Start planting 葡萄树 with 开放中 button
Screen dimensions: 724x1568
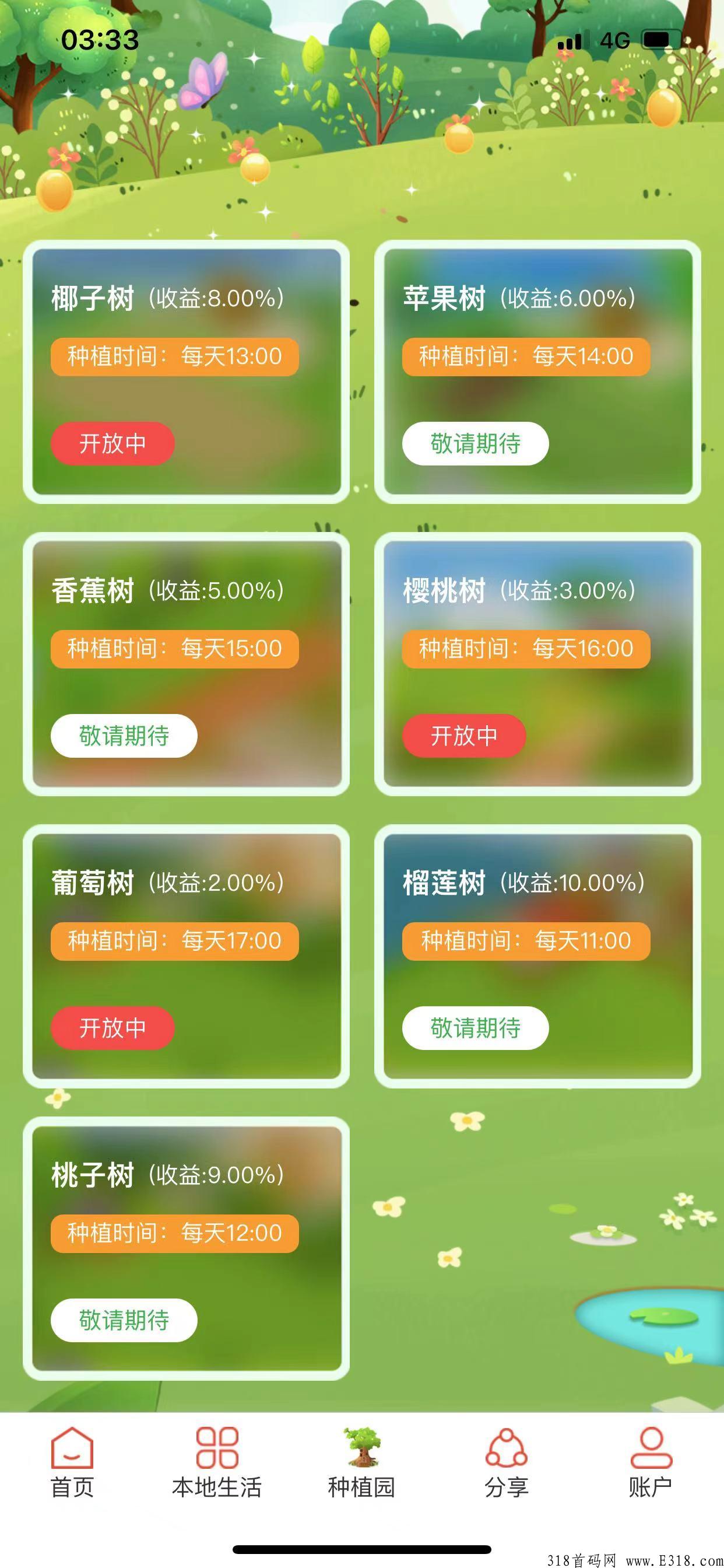point(113,1027)
